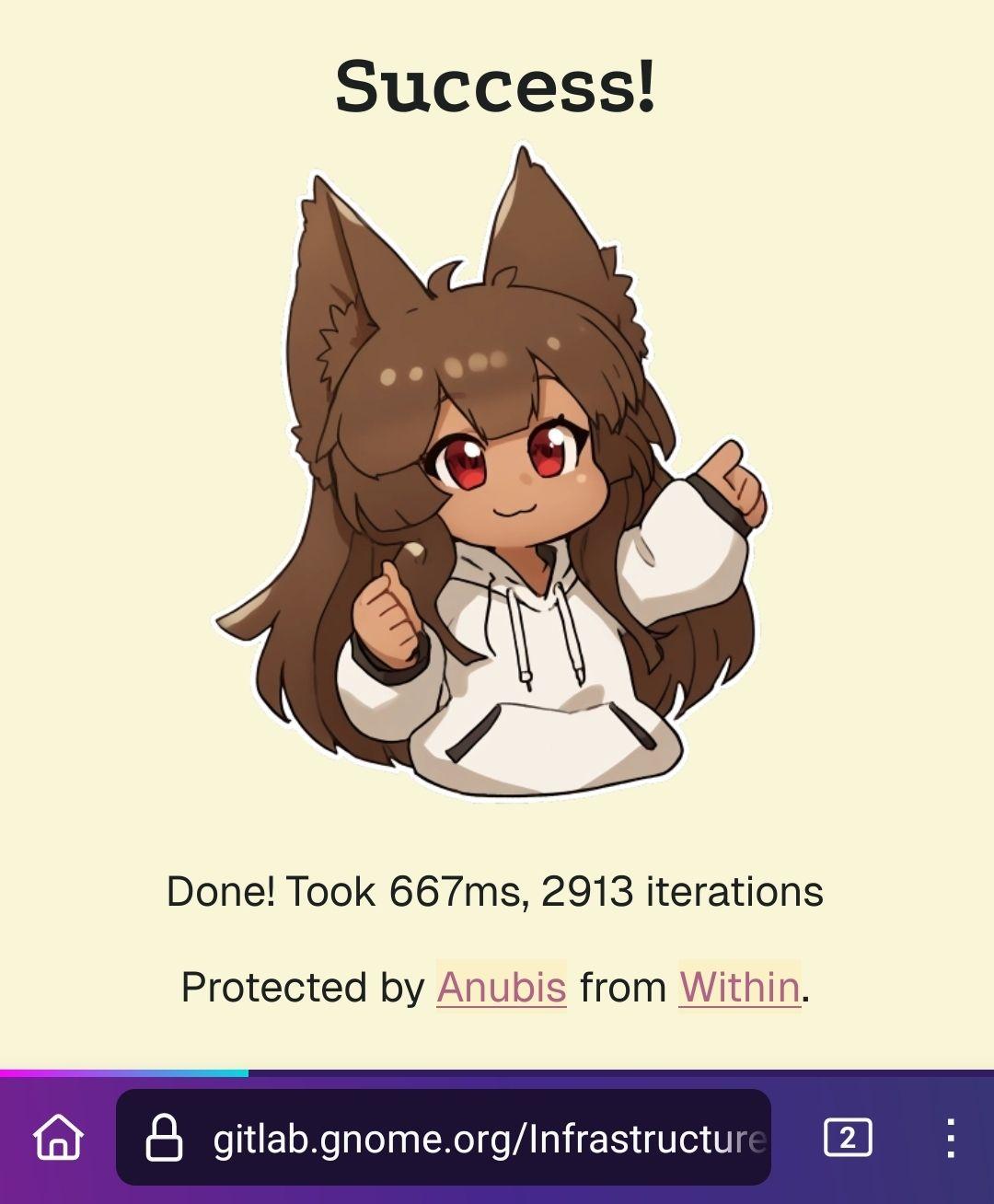Open the Anubis link

pyautogui.click(x=501, y=988)
